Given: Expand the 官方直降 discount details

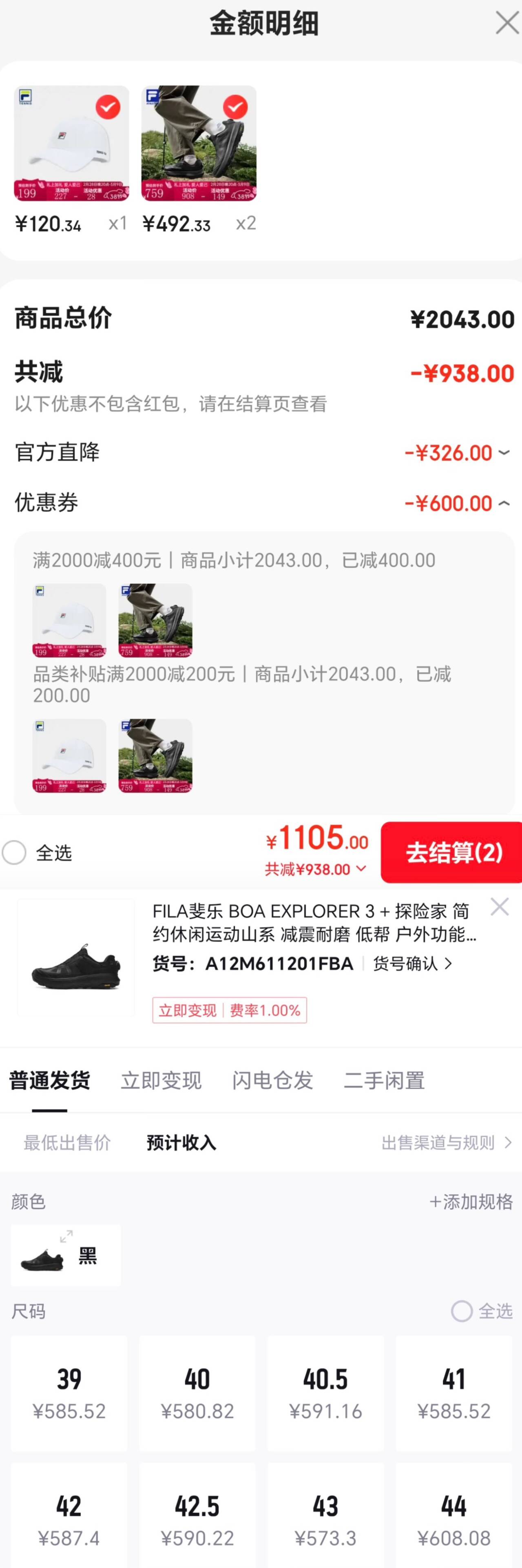Looking at the screenshot, I should [x=504, y=452].
